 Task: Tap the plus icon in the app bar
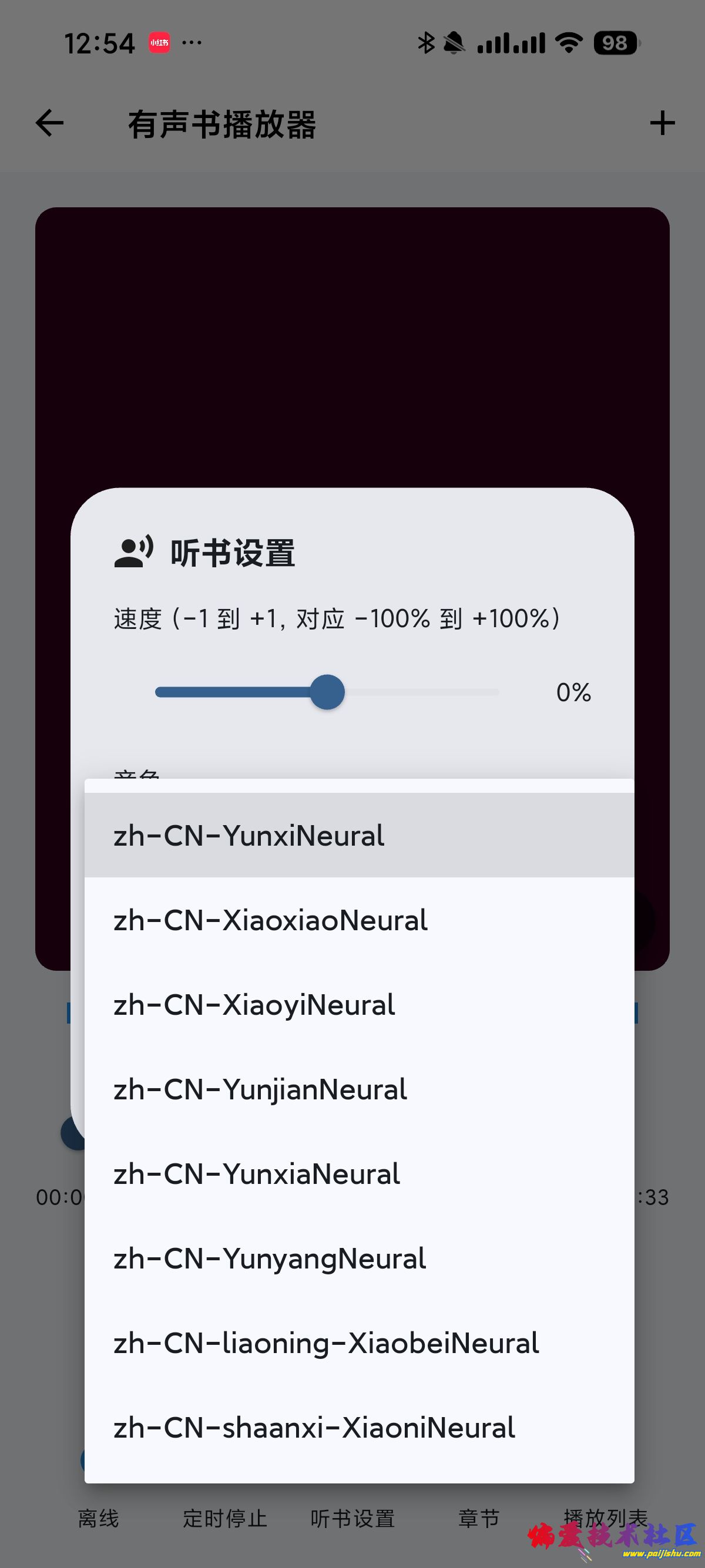[x=662, y=123]
